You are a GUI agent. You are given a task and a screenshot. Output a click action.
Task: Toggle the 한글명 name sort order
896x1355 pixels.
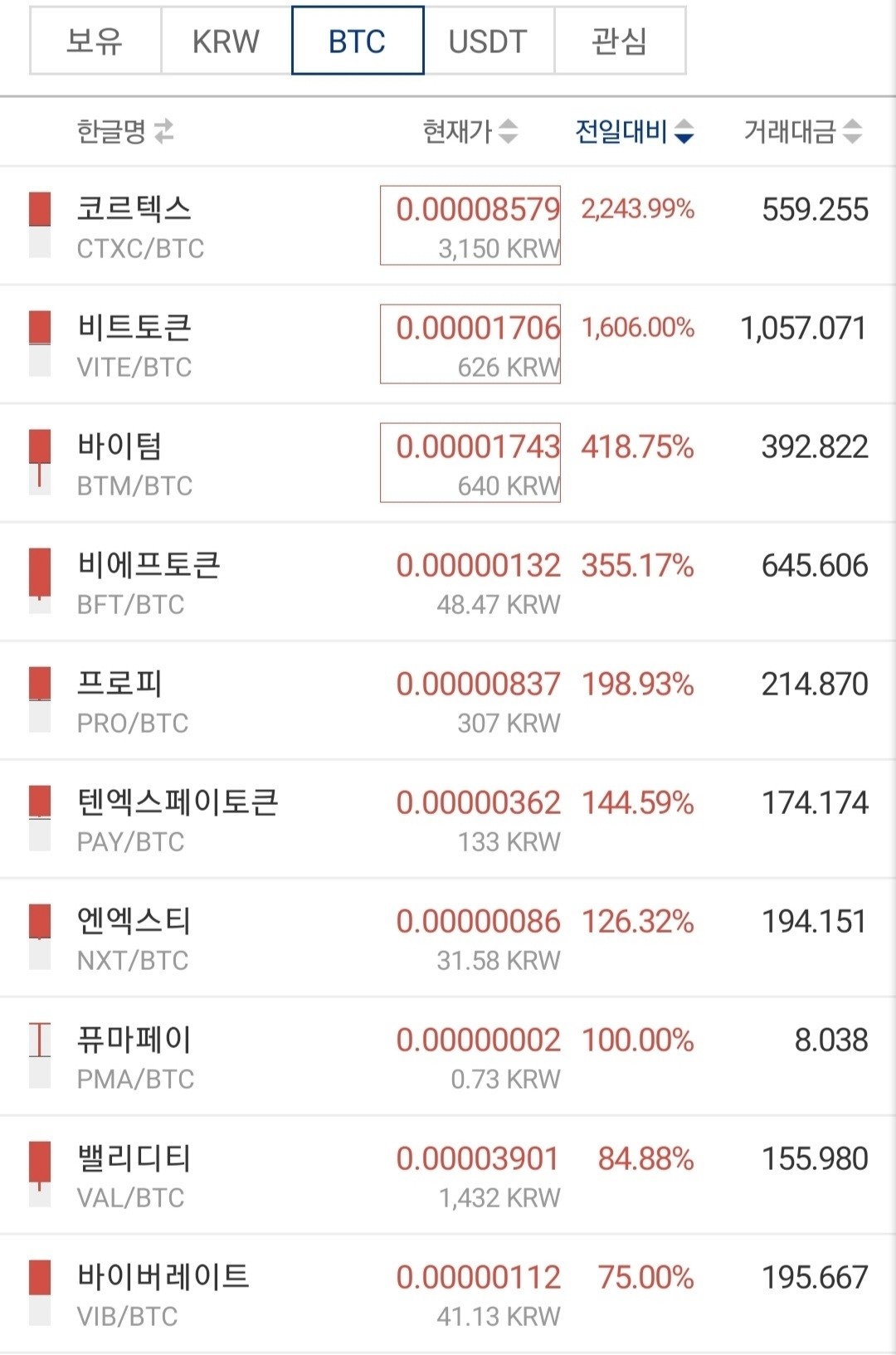click(x=163, y=131)
